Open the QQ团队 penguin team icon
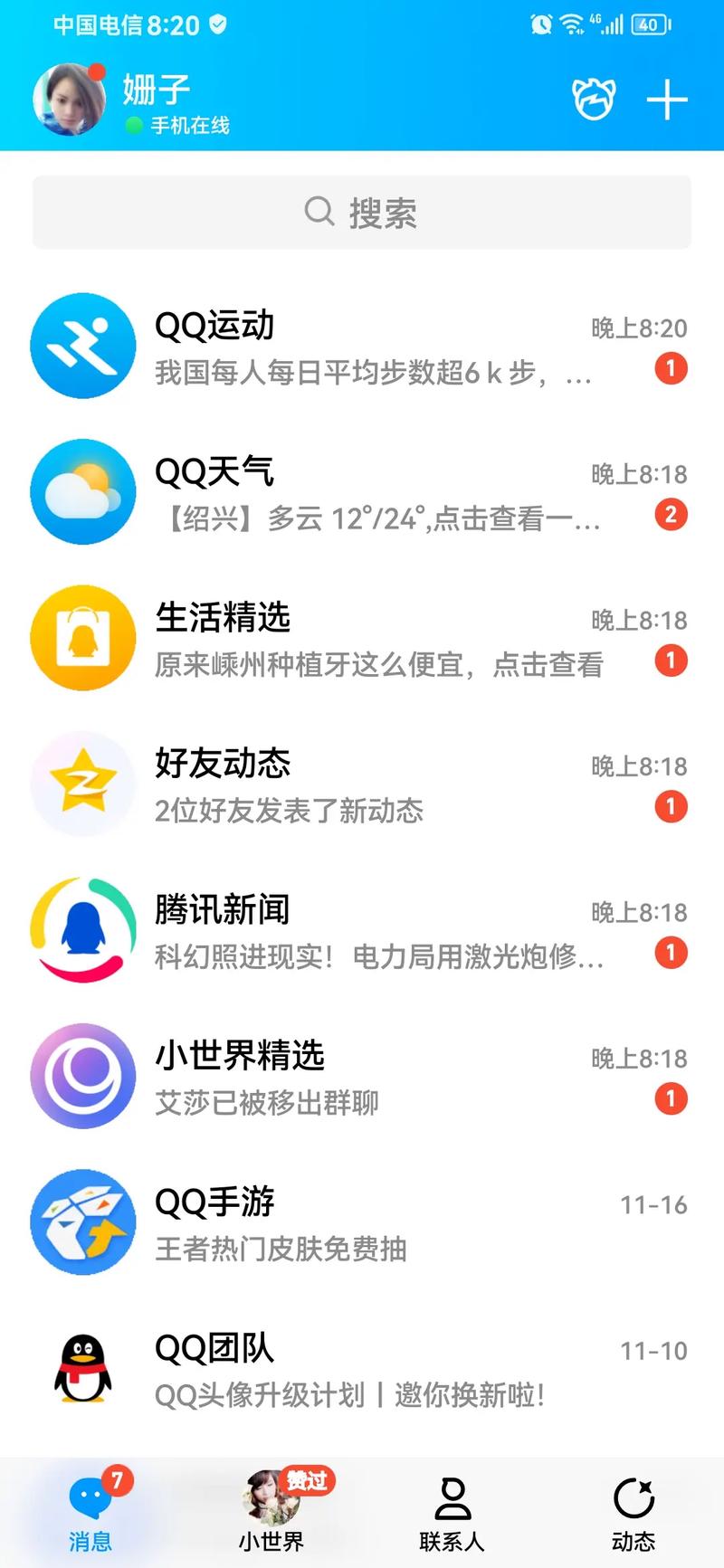Image resolution: width=724 pixels, height=1568 pixels. coord(82,1369)
